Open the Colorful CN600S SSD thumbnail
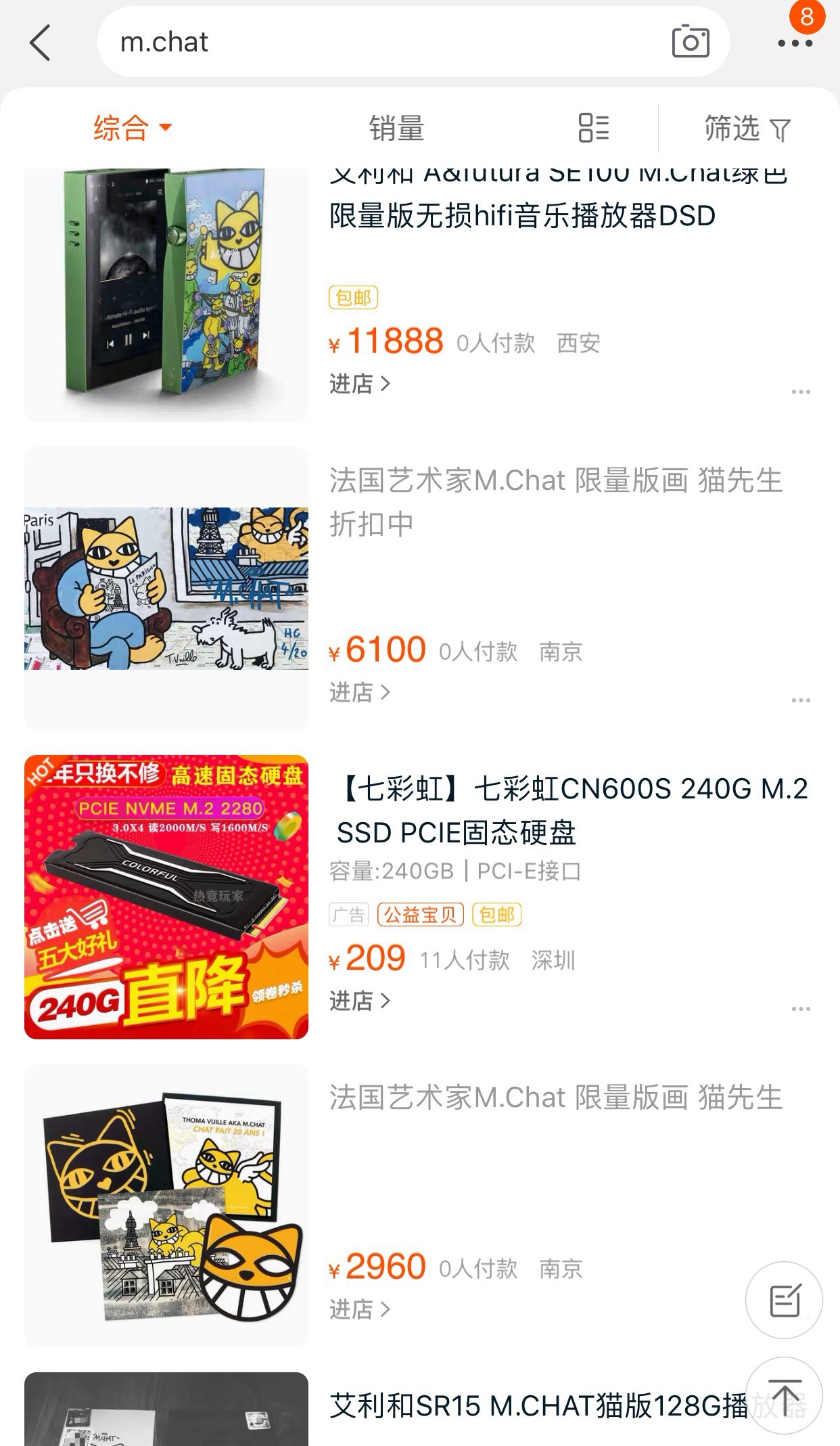This screenshot has height=1446, width=840. 166,898
